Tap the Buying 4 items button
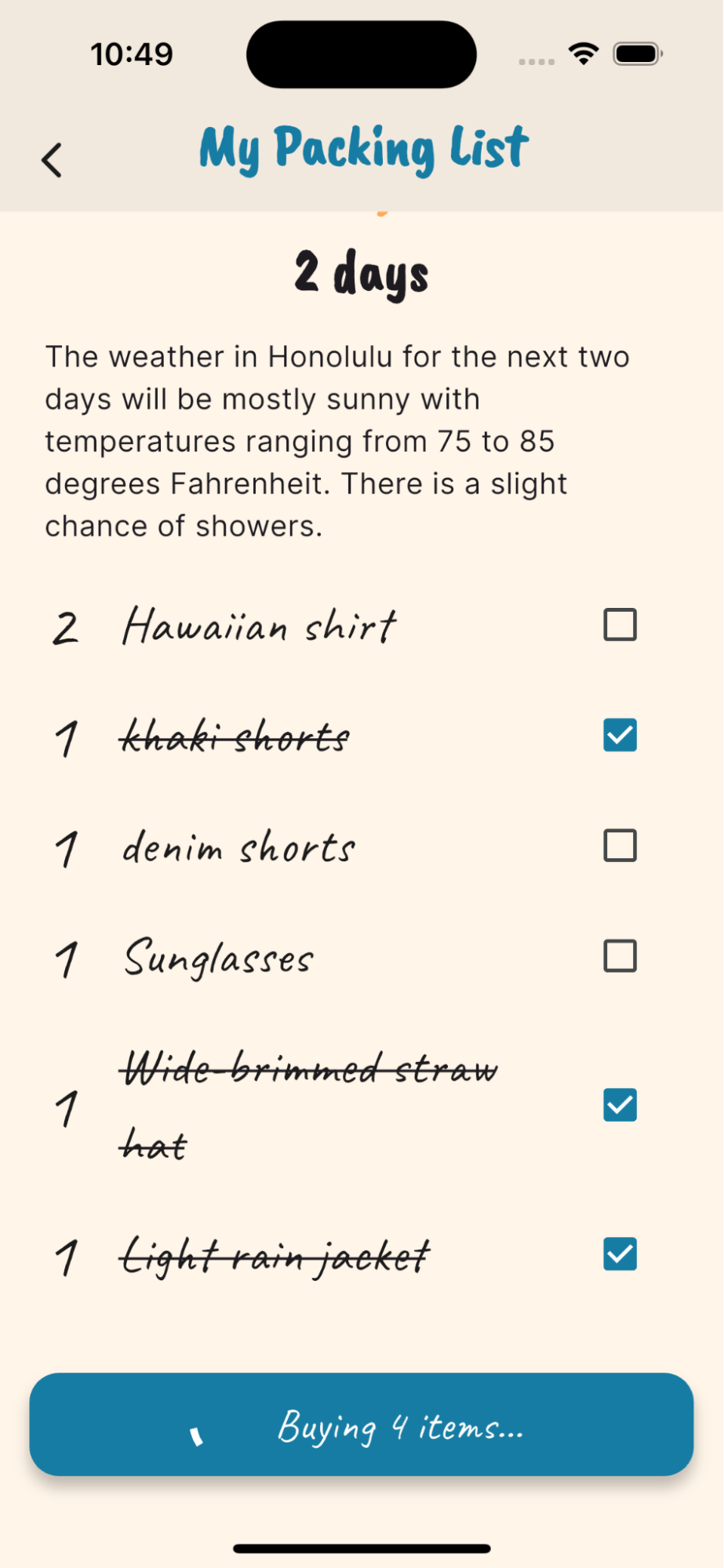This screenshot has width=724, height=1568. [x=362, y=1424]
